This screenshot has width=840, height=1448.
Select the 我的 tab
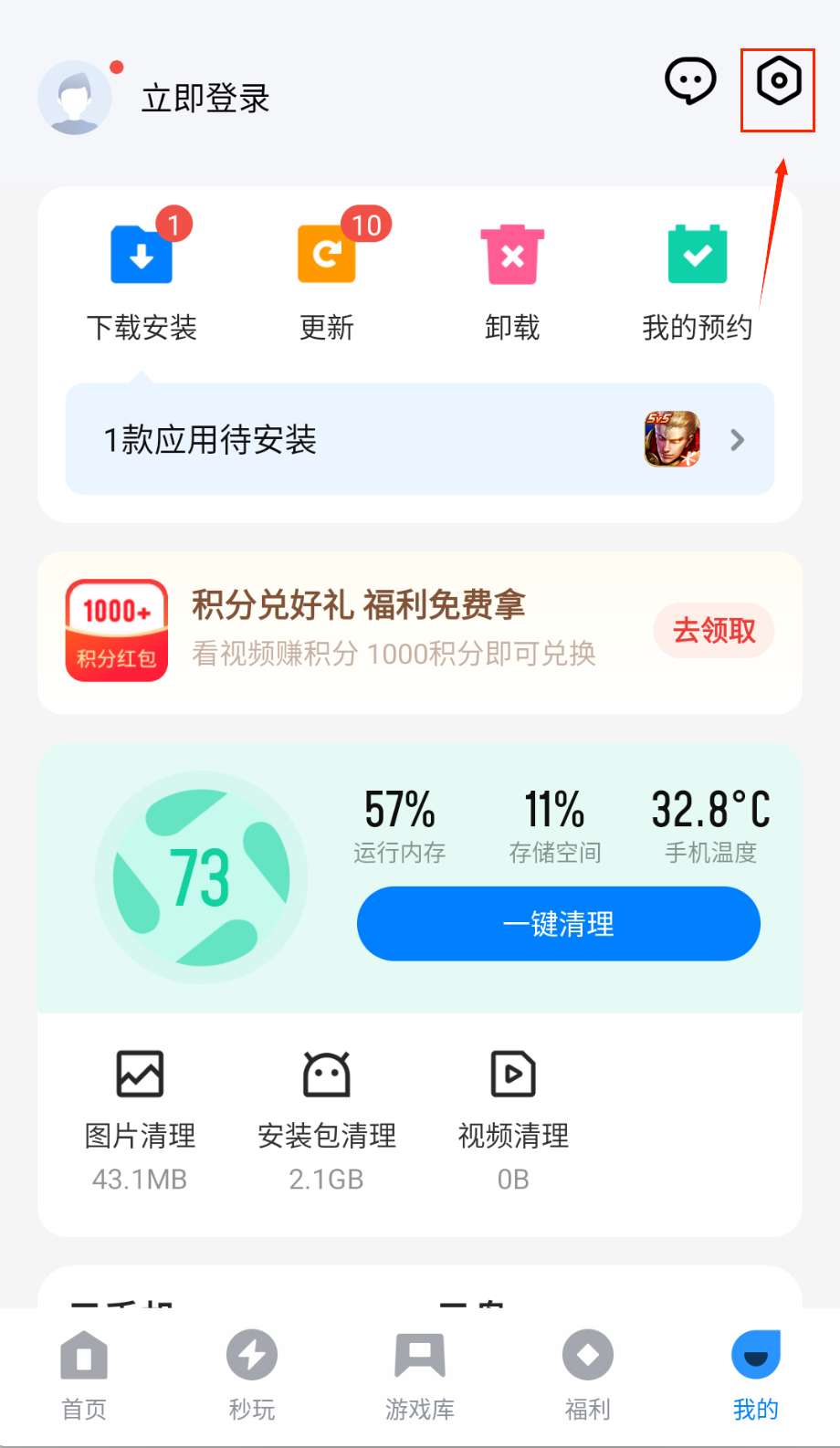click(x=756, y=1375)
